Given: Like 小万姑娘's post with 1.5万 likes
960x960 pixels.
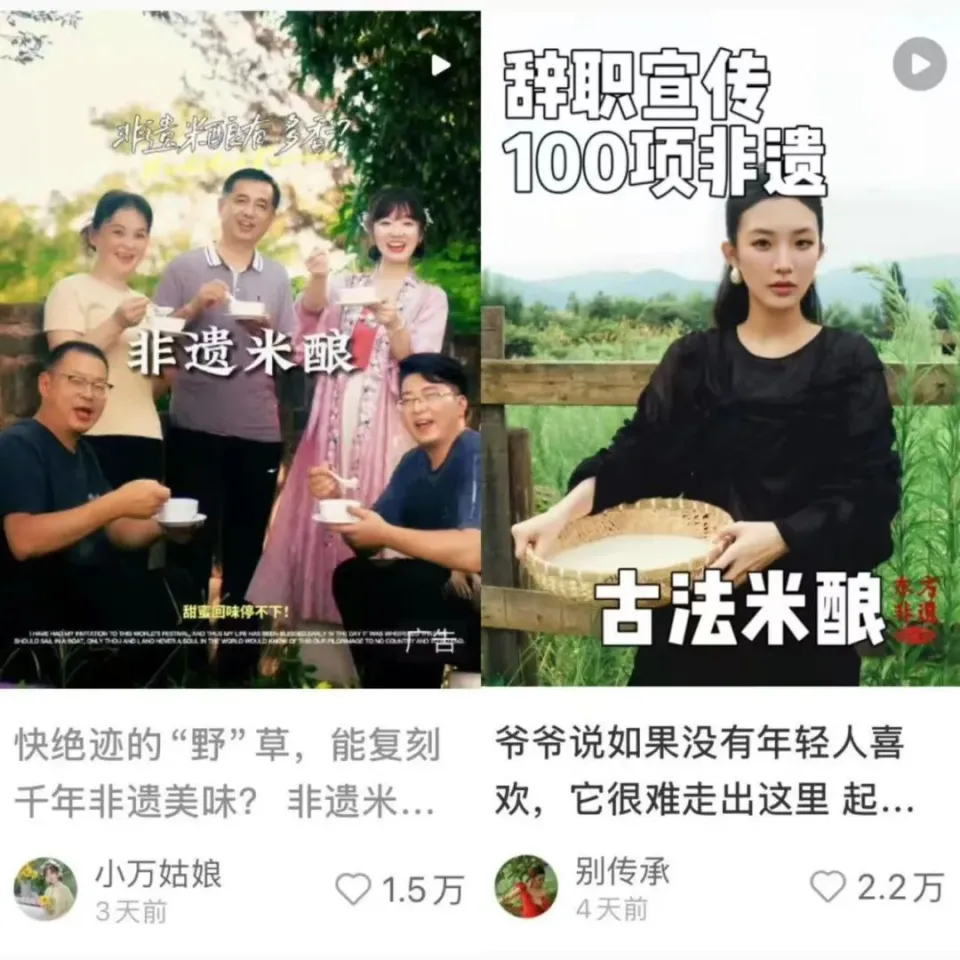Looking at the screenshot, I should pos(353,888).
